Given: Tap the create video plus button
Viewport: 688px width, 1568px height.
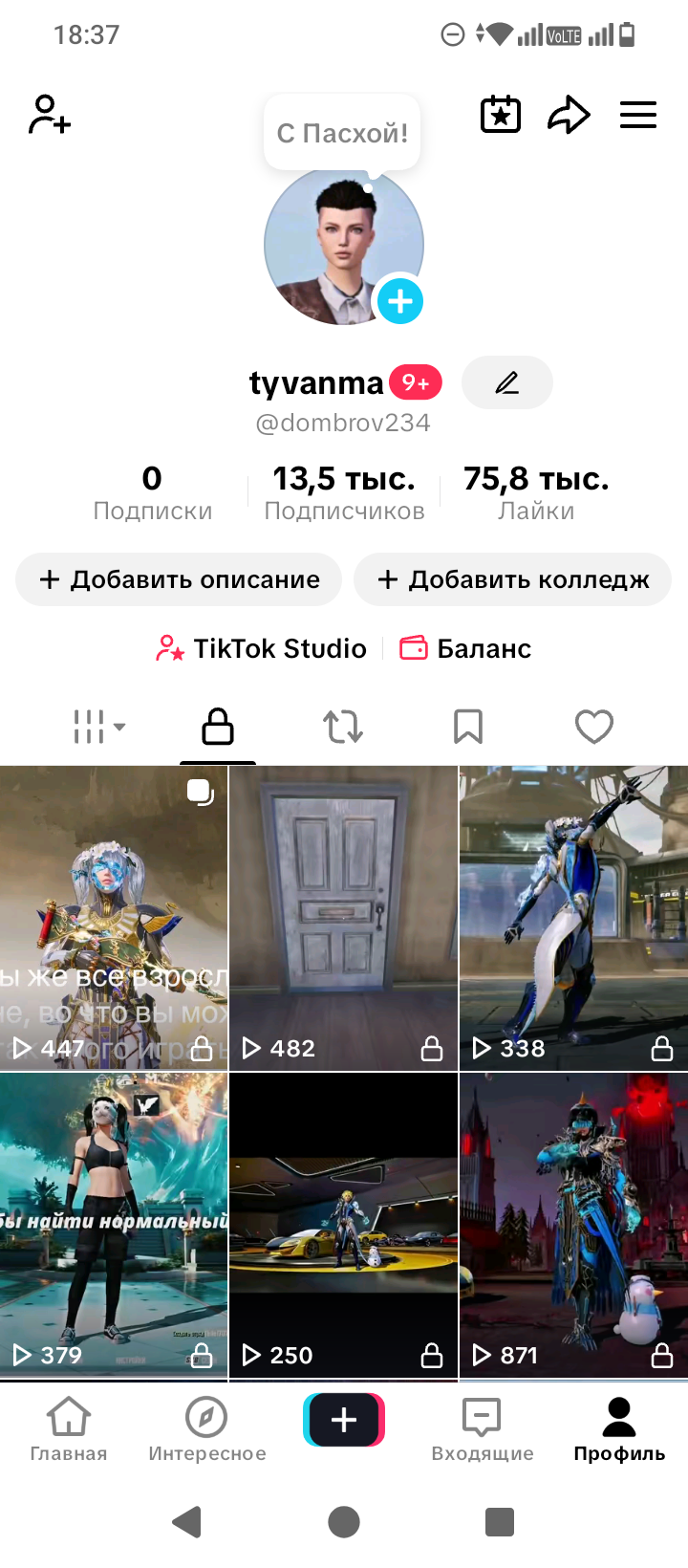Looking at the screenshot, I should coord(344,1421).
